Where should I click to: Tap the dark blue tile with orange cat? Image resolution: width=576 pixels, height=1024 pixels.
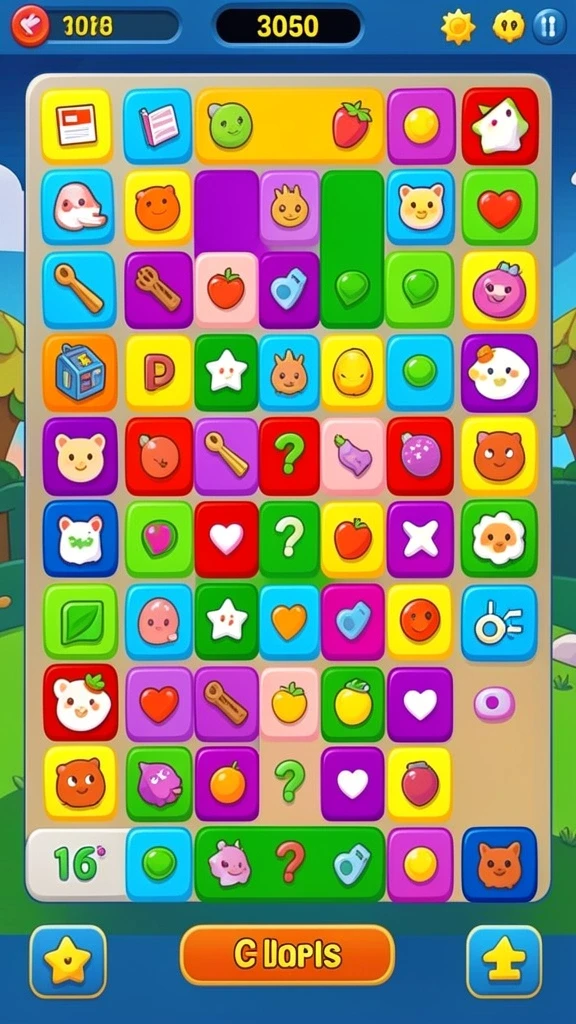pyautogui.click(x=500, y=864)
